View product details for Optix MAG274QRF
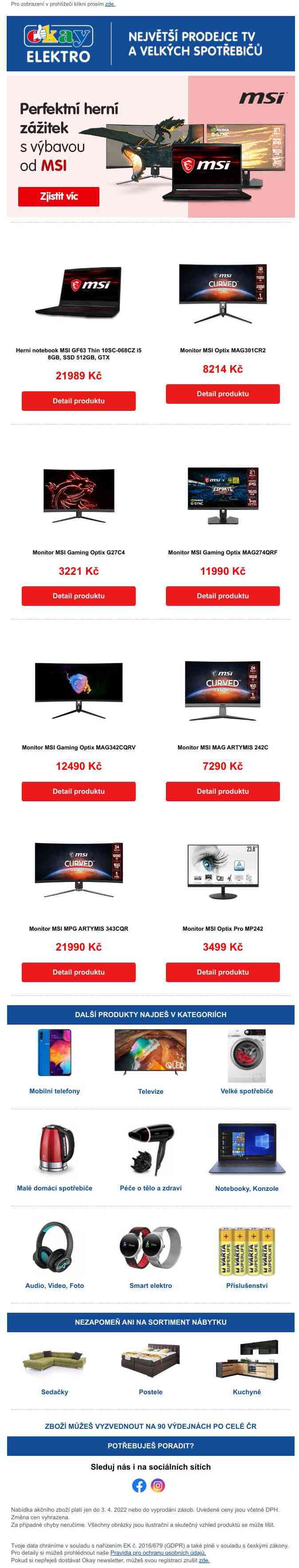The height and width of the screenshot is (1568, 299). (x=222, y=596)
